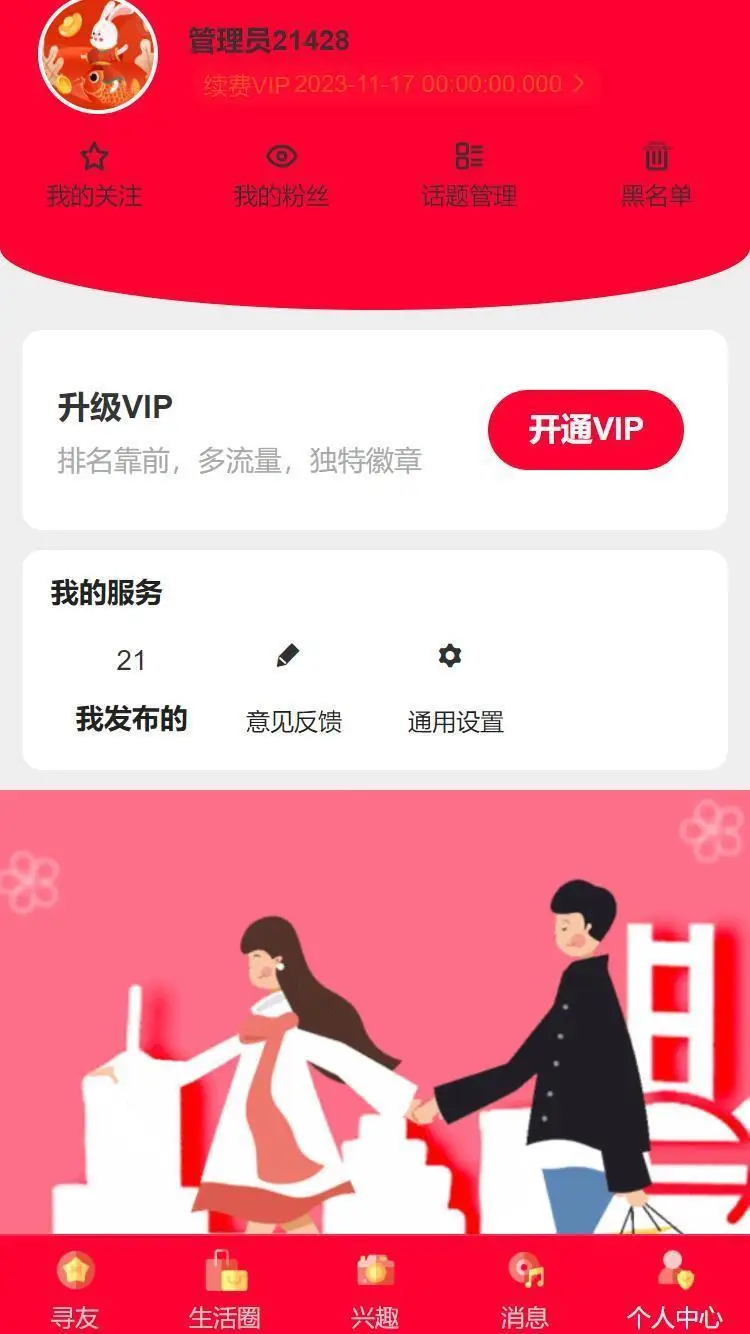Open 意见反馈 feedback
This screenshot has height=1334, width=750.
tap(293, 690)
